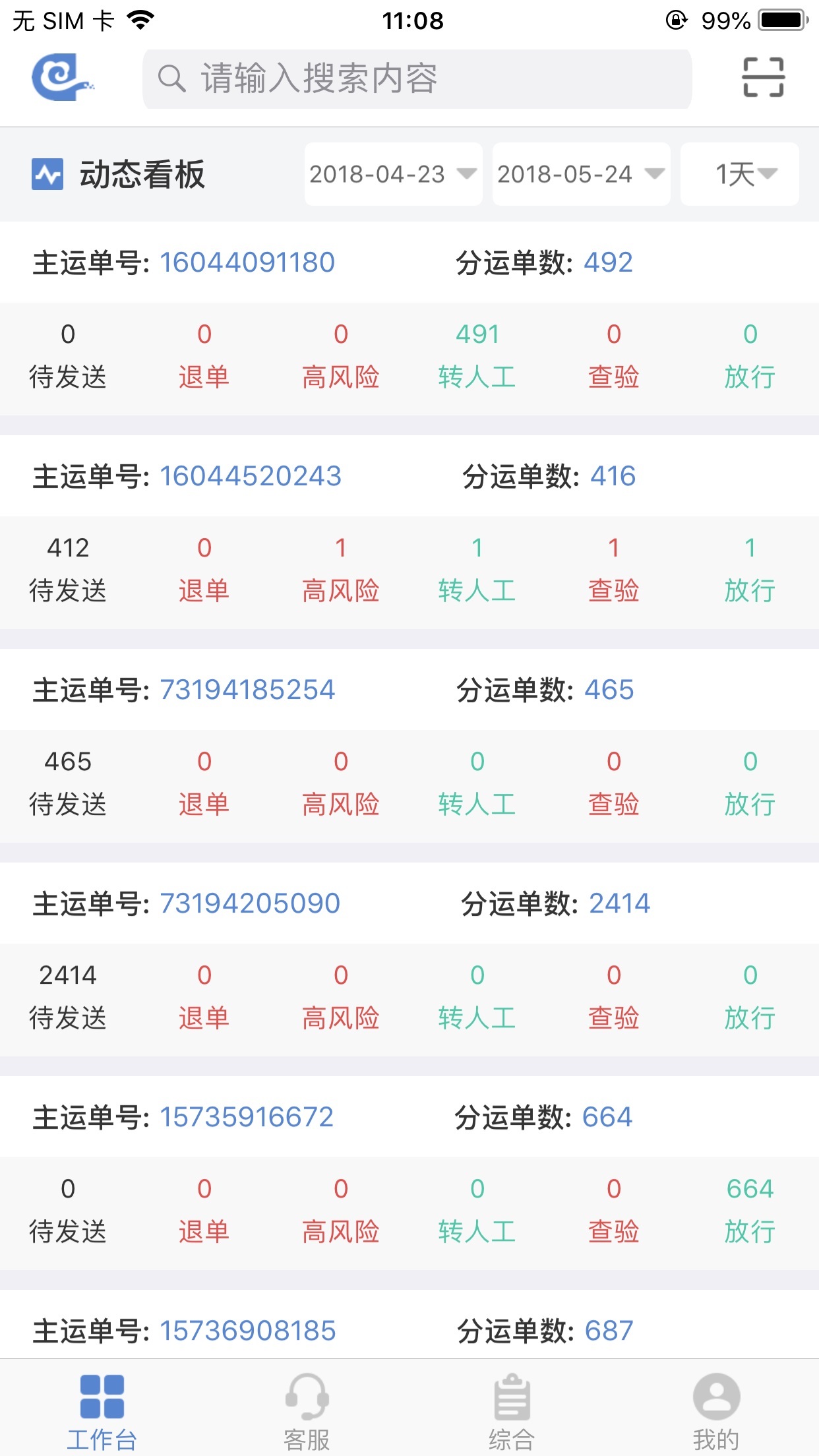This screenshot has height=1456, width=819.
Task: Open master waybill 16044091180
Action: [x=247, y=262]
